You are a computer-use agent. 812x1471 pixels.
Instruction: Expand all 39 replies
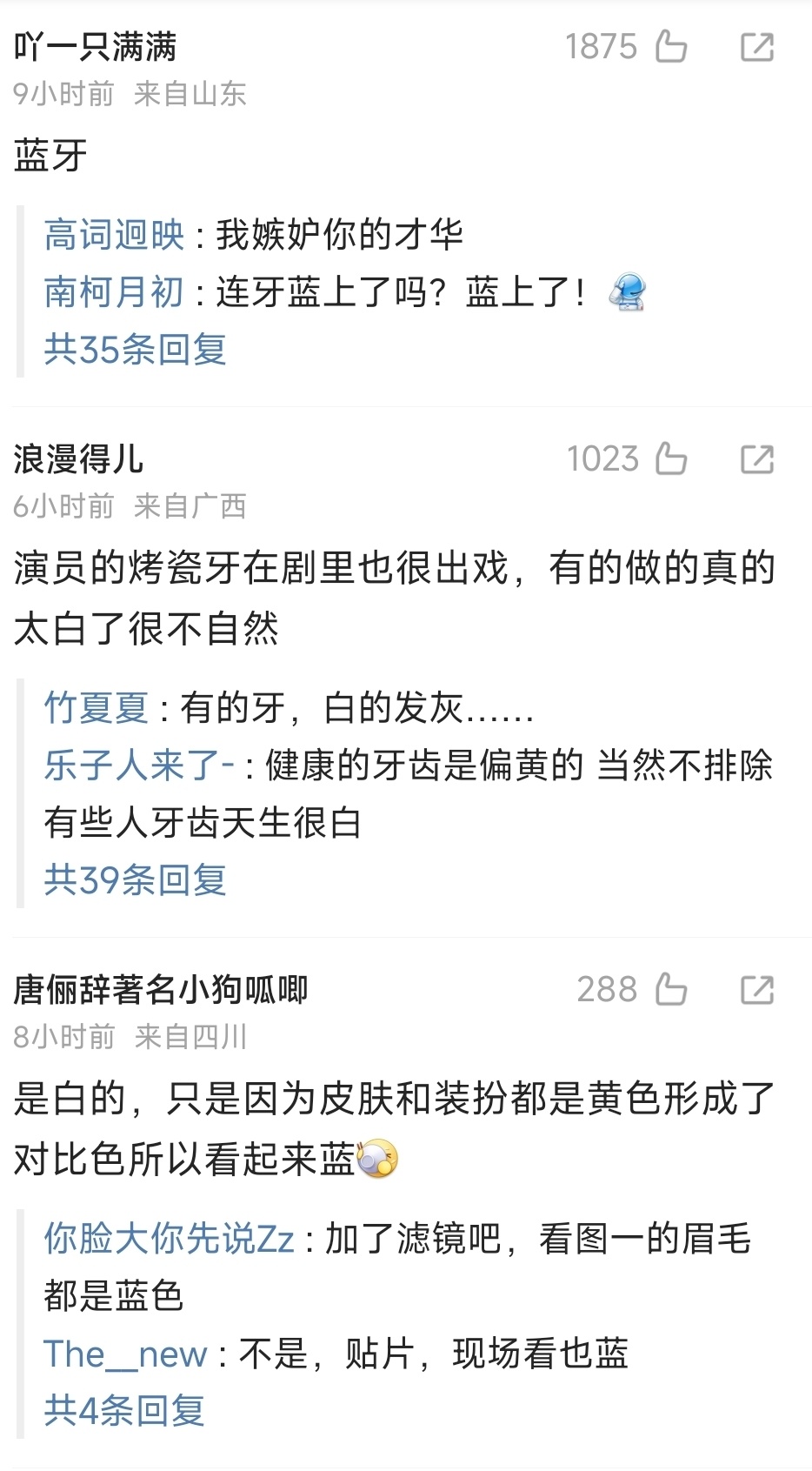click(136, 880)
